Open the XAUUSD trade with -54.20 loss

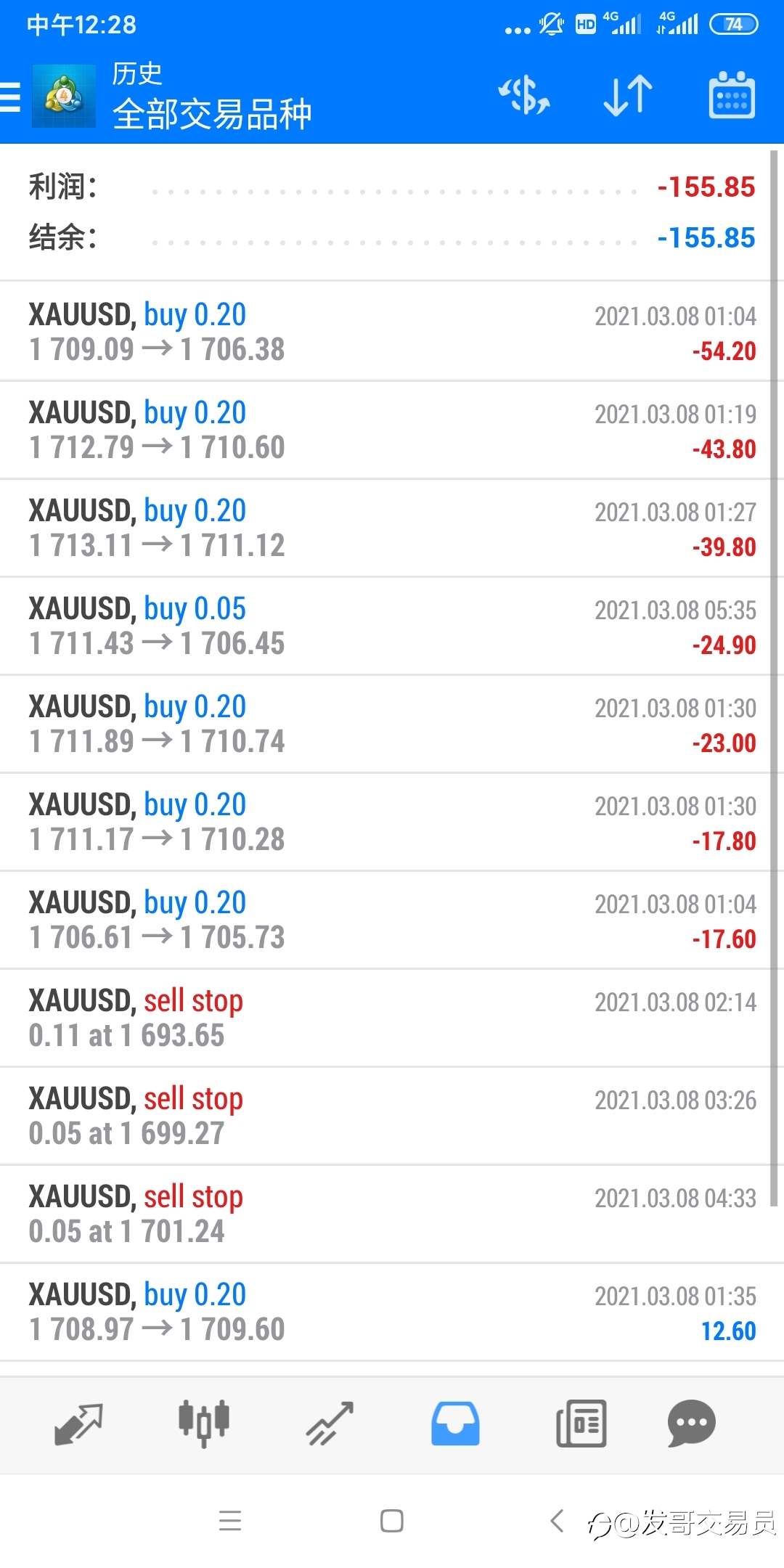[392, 332]
